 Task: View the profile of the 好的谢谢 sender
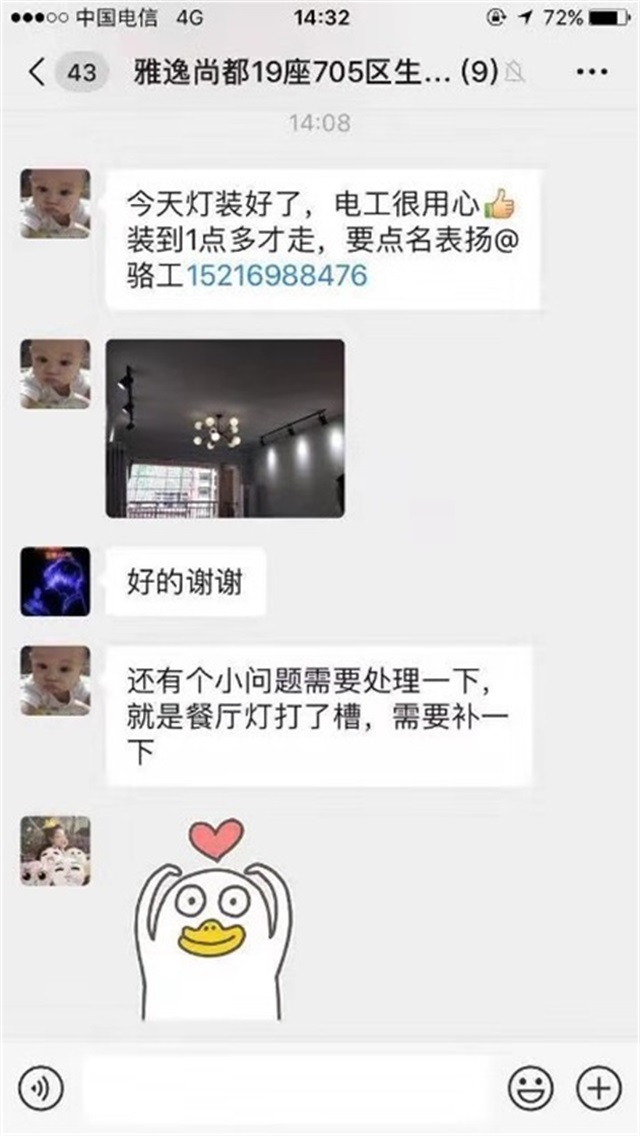55,581
